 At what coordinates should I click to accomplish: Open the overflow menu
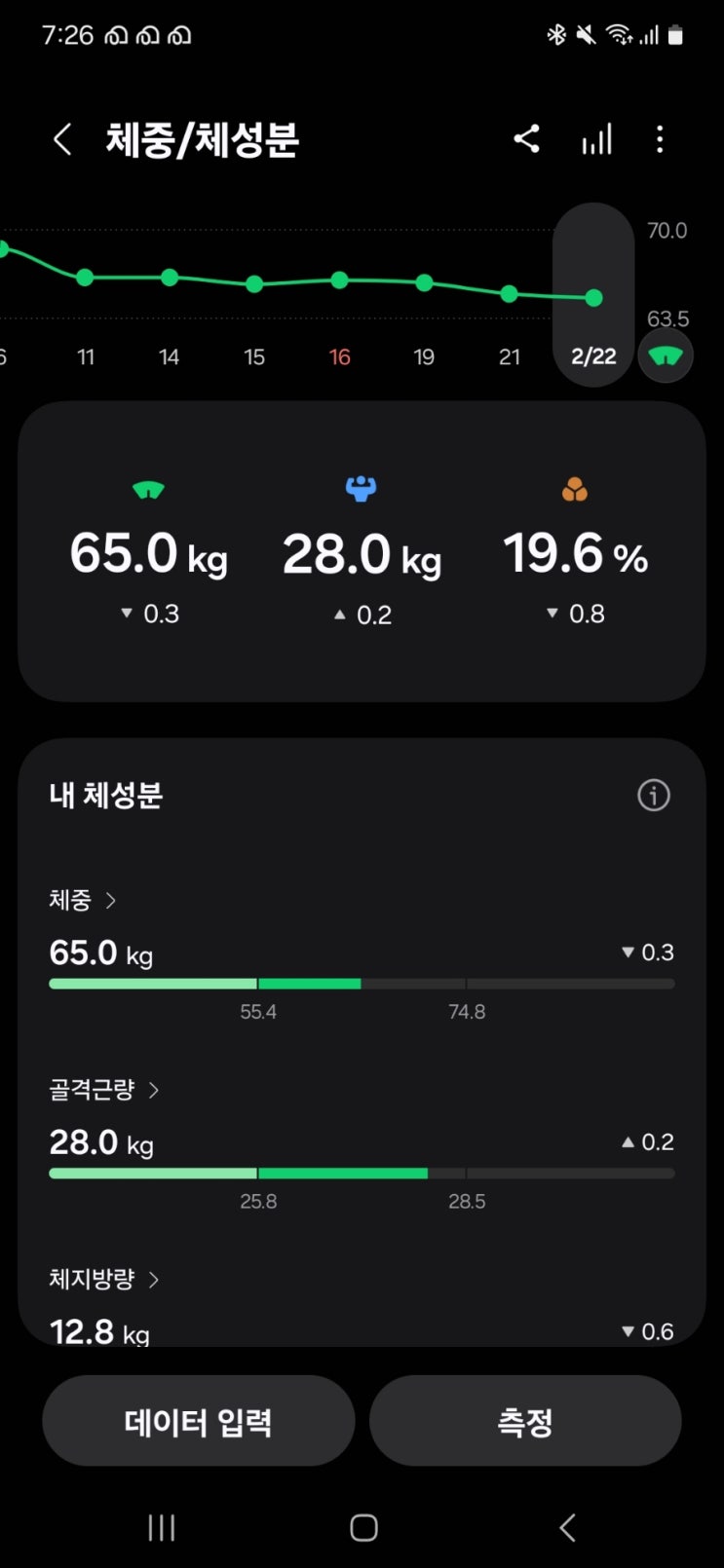click(660, 140)
